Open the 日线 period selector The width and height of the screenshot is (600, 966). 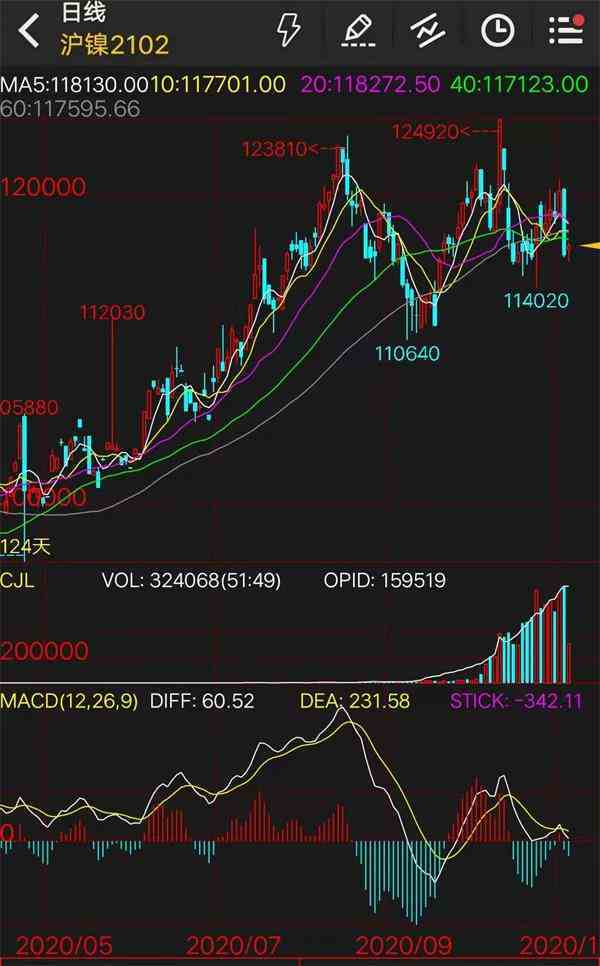tap(83, 16)
